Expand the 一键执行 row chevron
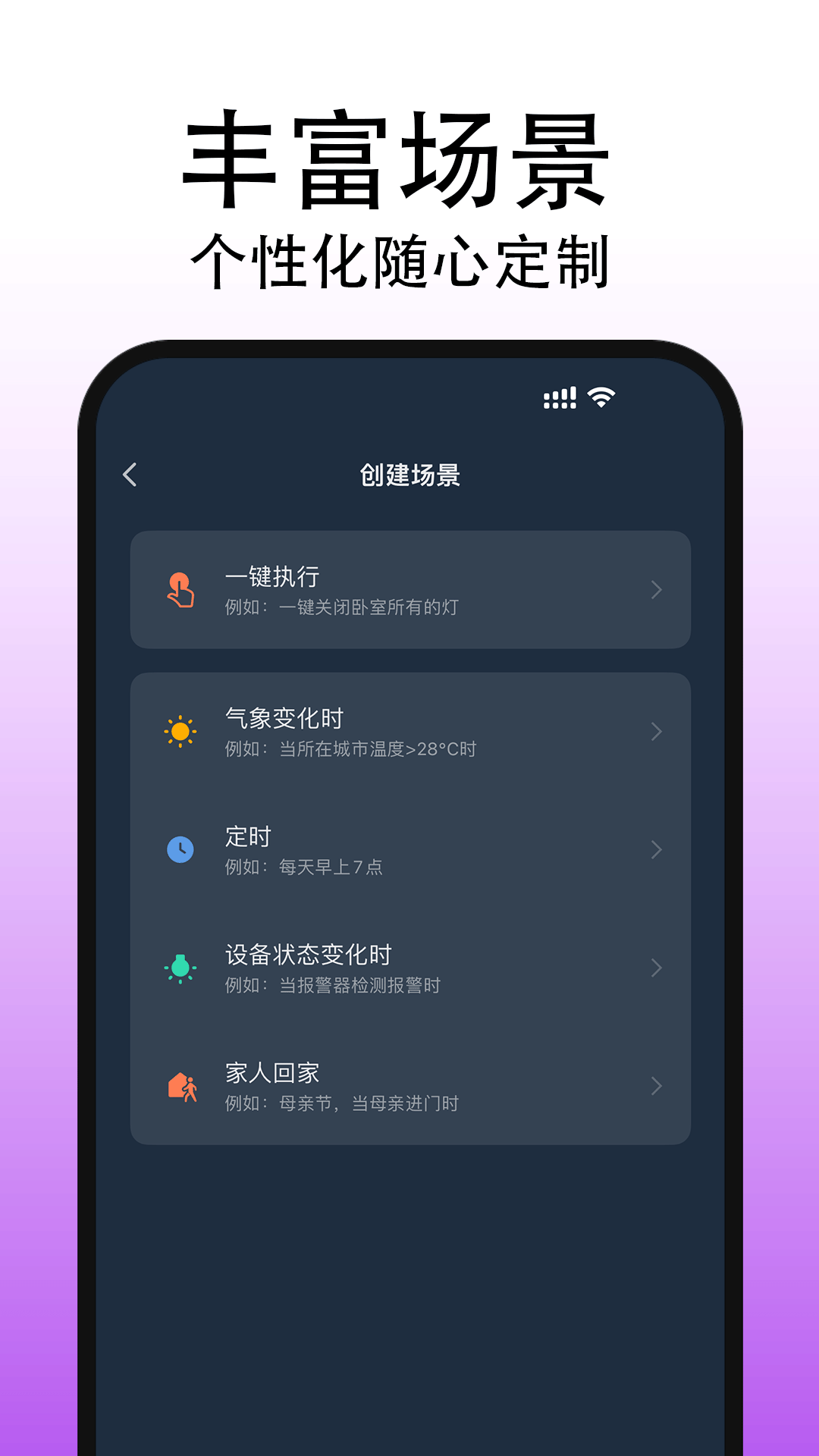The height and width of the screenshot is (1456, 819). [x=655, y=588]
